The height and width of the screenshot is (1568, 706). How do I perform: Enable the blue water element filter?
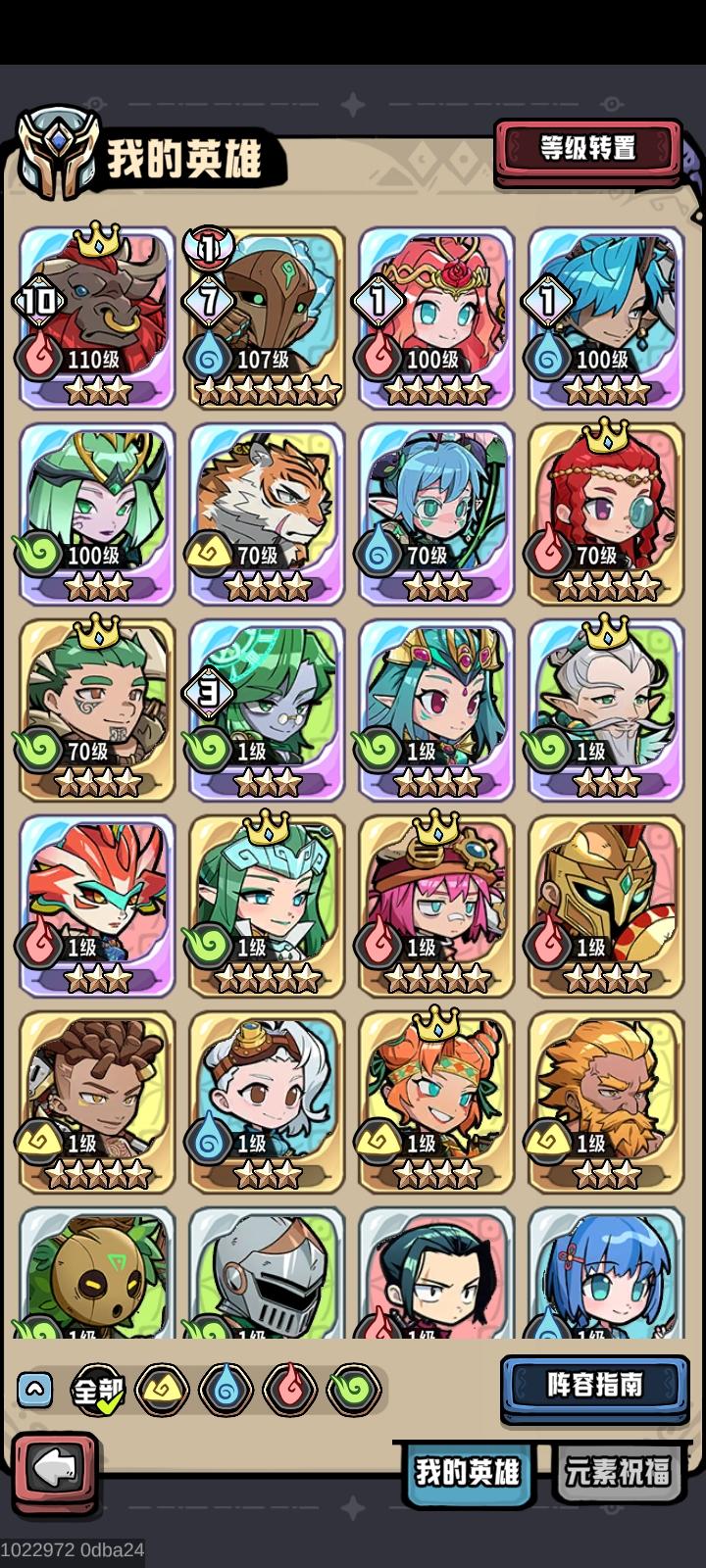coord(225,1389)
